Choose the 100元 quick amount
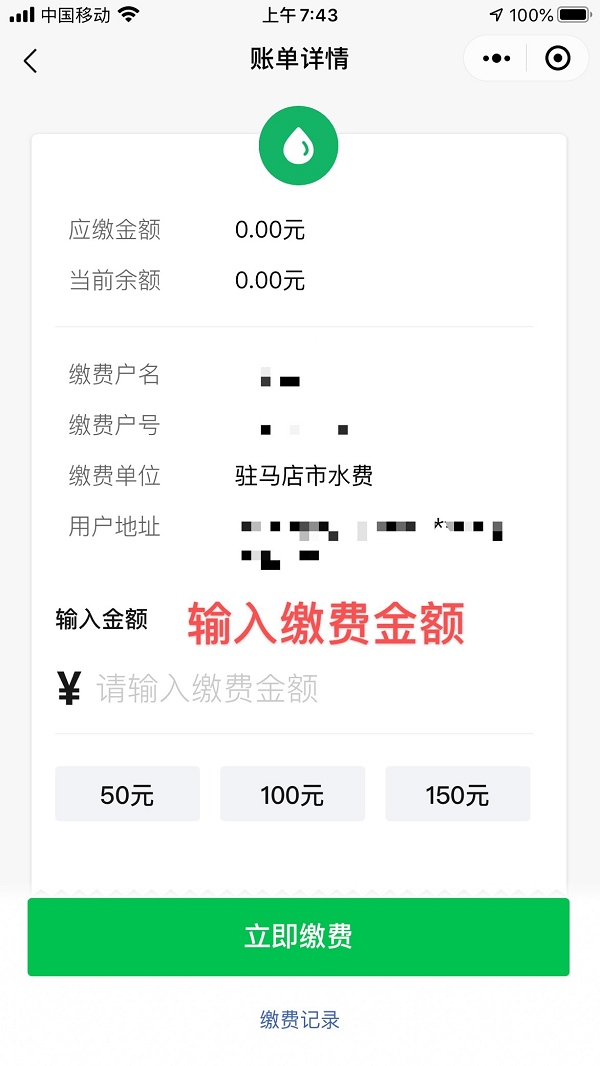600x1066 pixels. coord(292,795)
